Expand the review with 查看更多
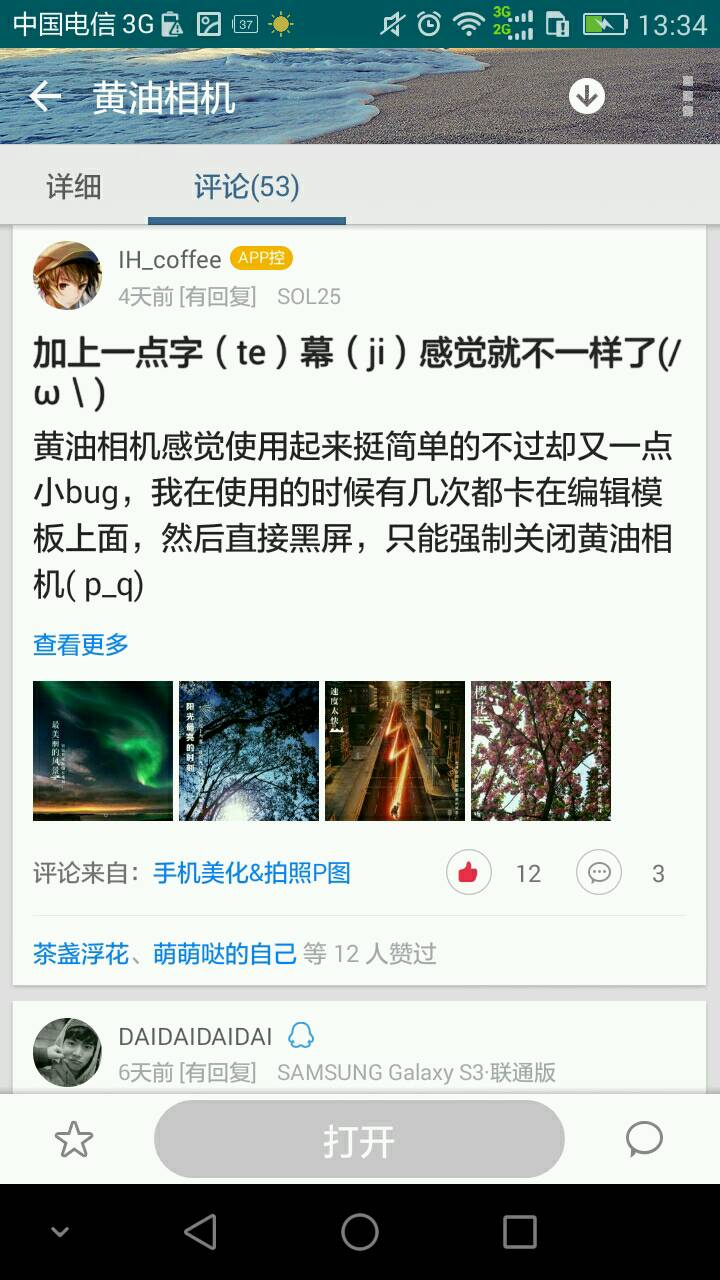 tap(81, 645)
